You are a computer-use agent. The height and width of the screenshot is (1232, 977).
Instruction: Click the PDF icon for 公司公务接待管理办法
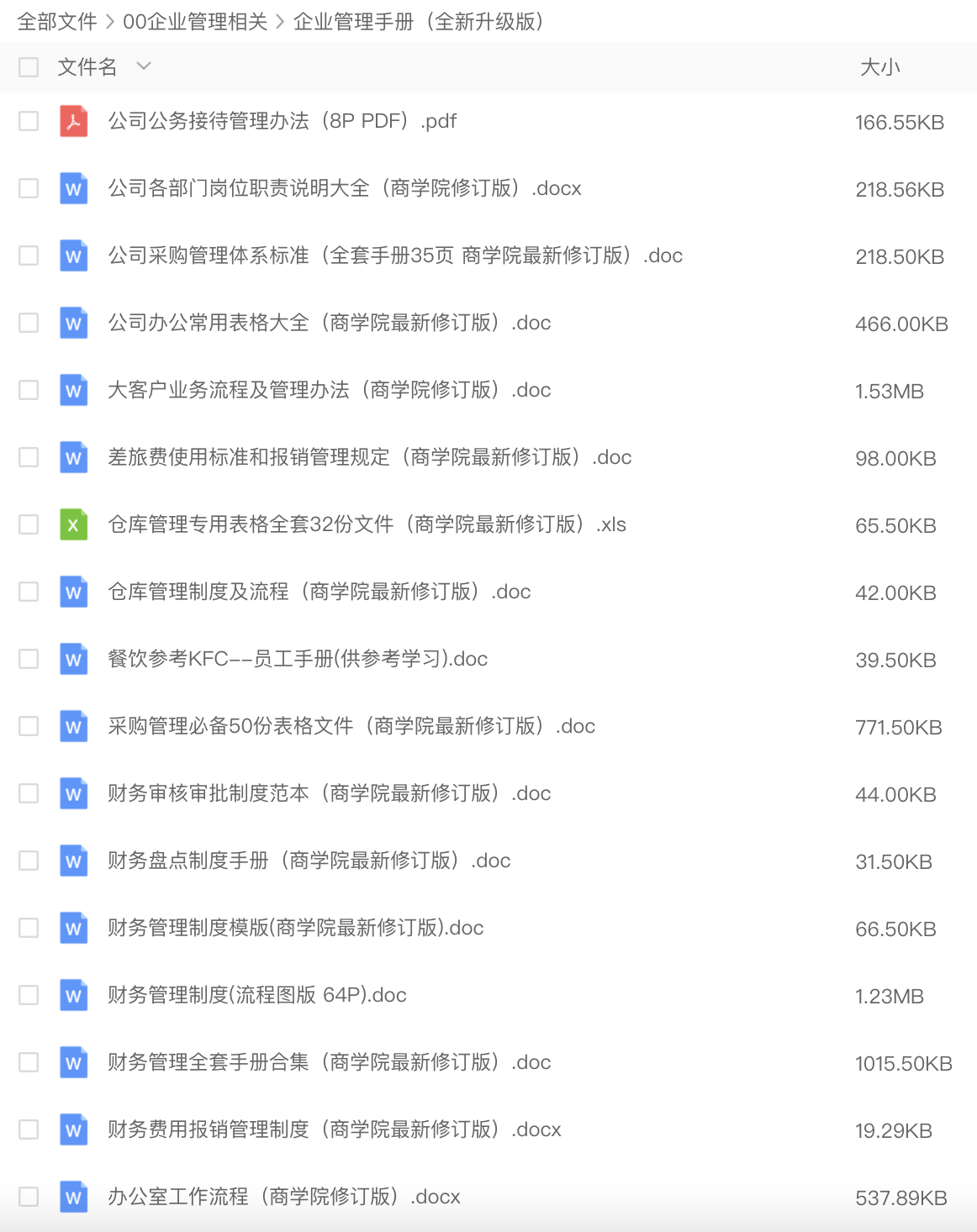74,121
